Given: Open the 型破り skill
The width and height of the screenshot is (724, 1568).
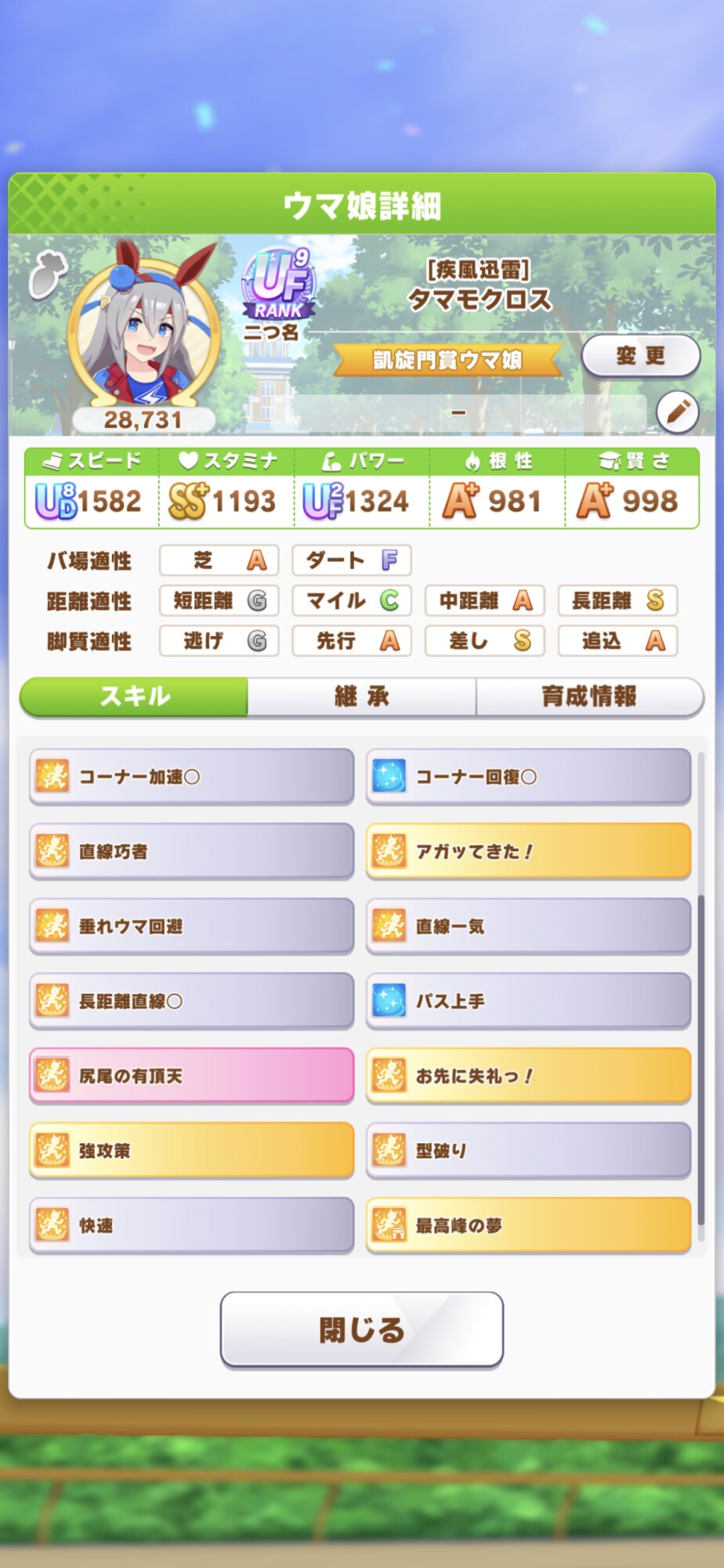Looking at the screenshot, I should pyautogui.click(x=528, y=1150).
